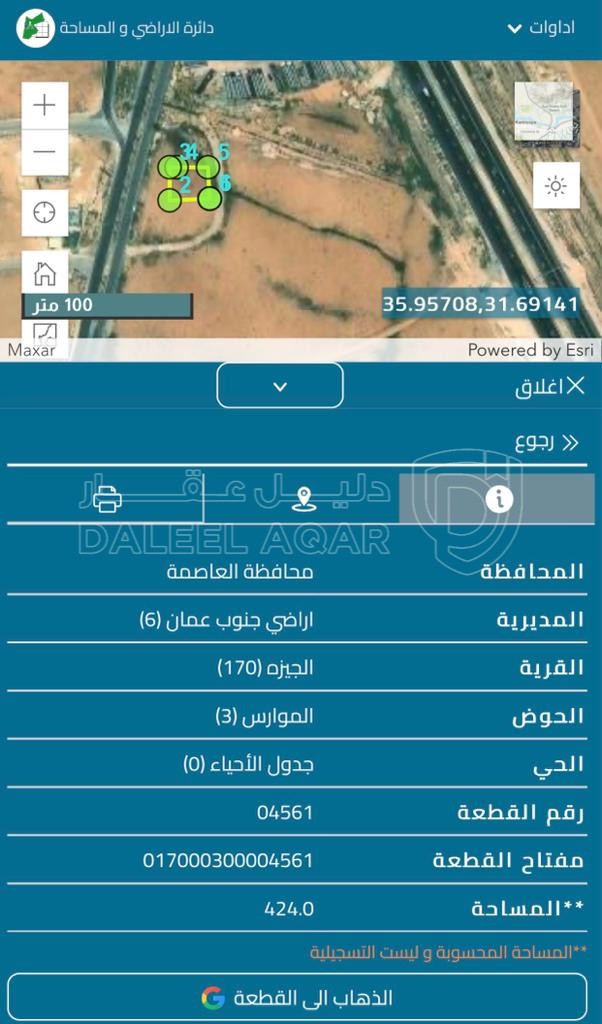
Task: Open the basemap thumbnail switcher
Action: 543,111
